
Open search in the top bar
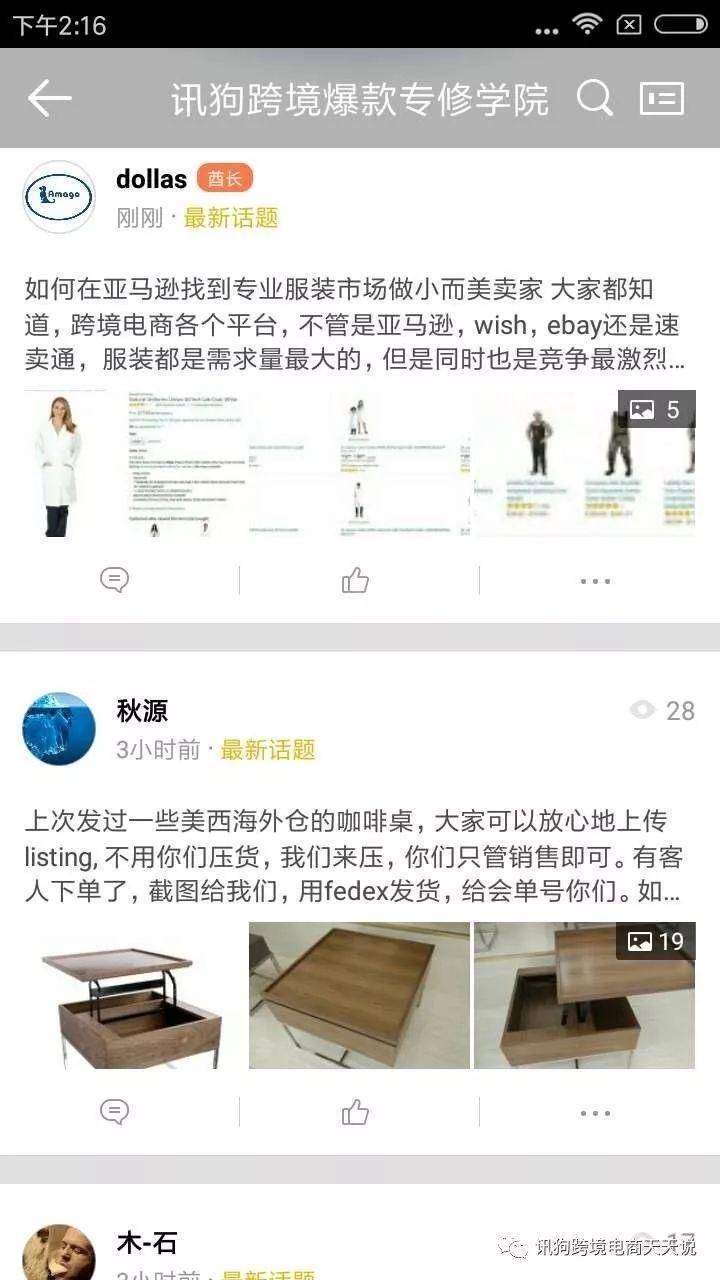click(594, 98)
